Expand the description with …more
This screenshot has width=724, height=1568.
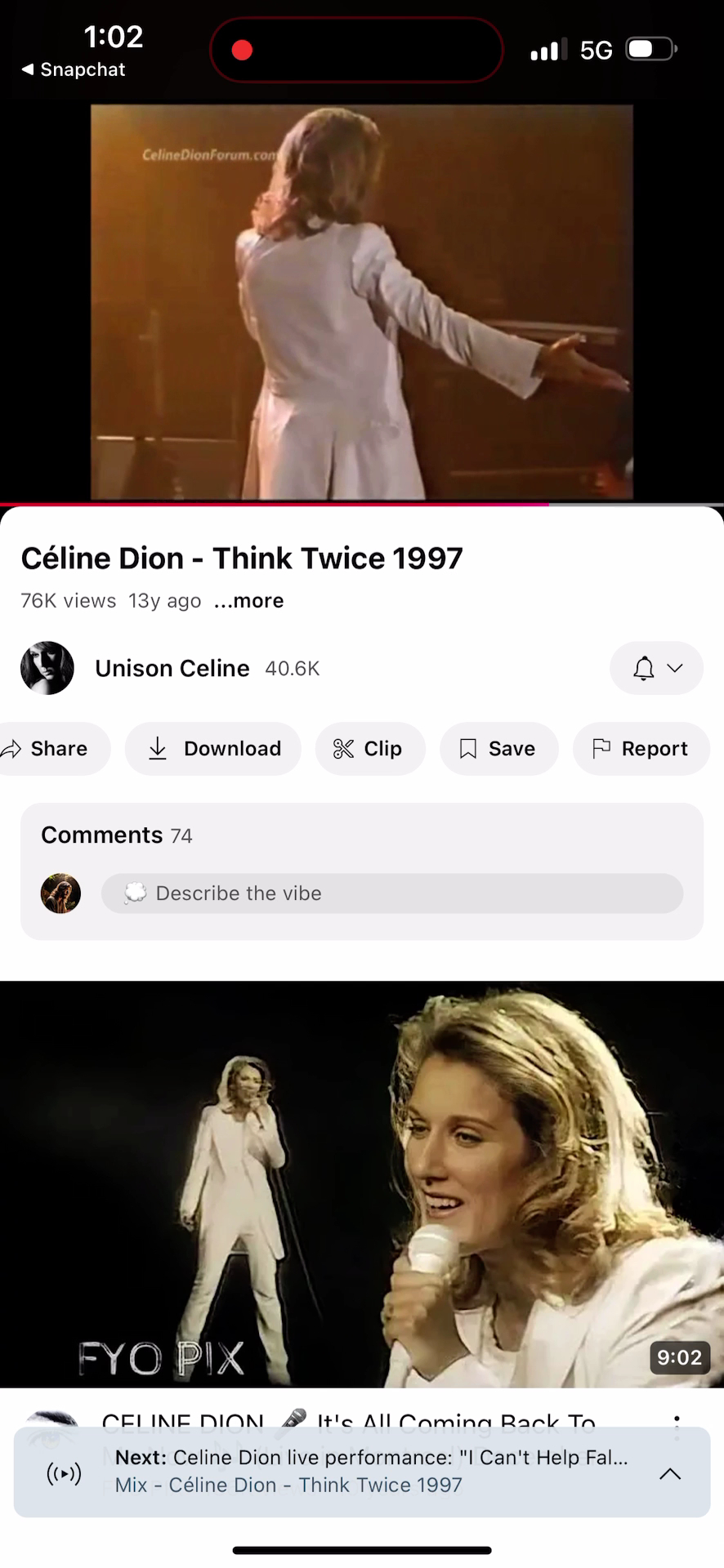point(249,600)
